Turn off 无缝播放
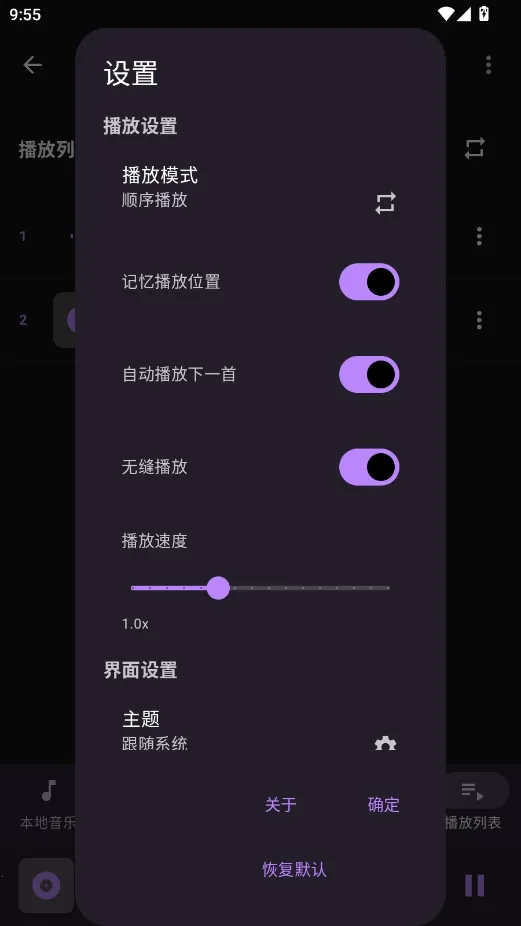The image size is (521, 926). coord(369,467)
